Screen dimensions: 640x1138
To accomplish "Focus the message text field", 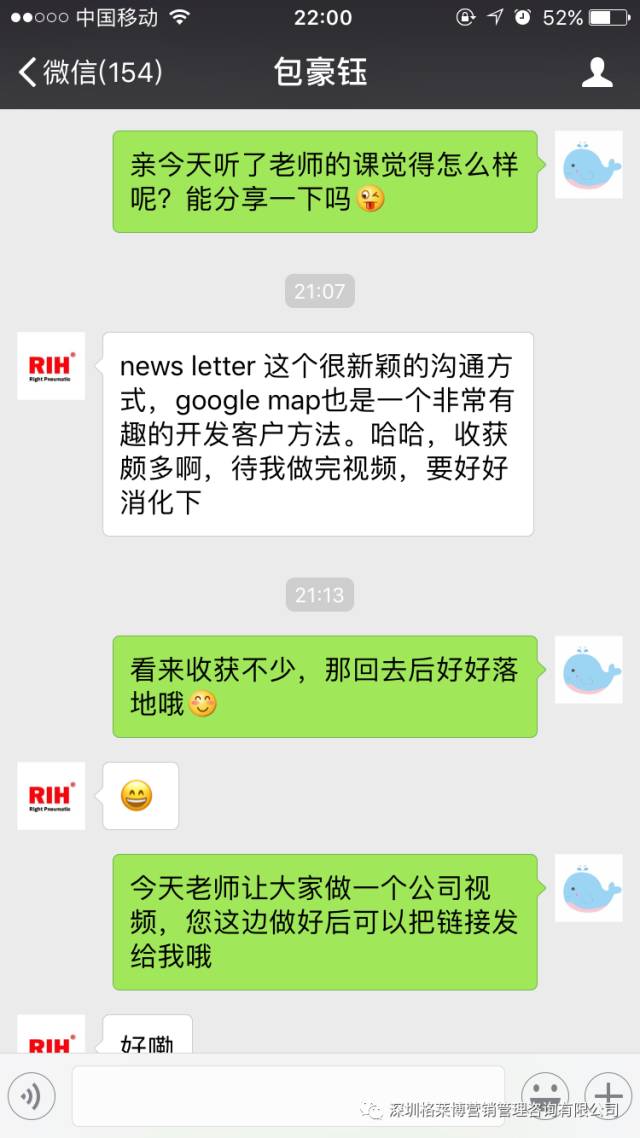I will [288, 1094].
